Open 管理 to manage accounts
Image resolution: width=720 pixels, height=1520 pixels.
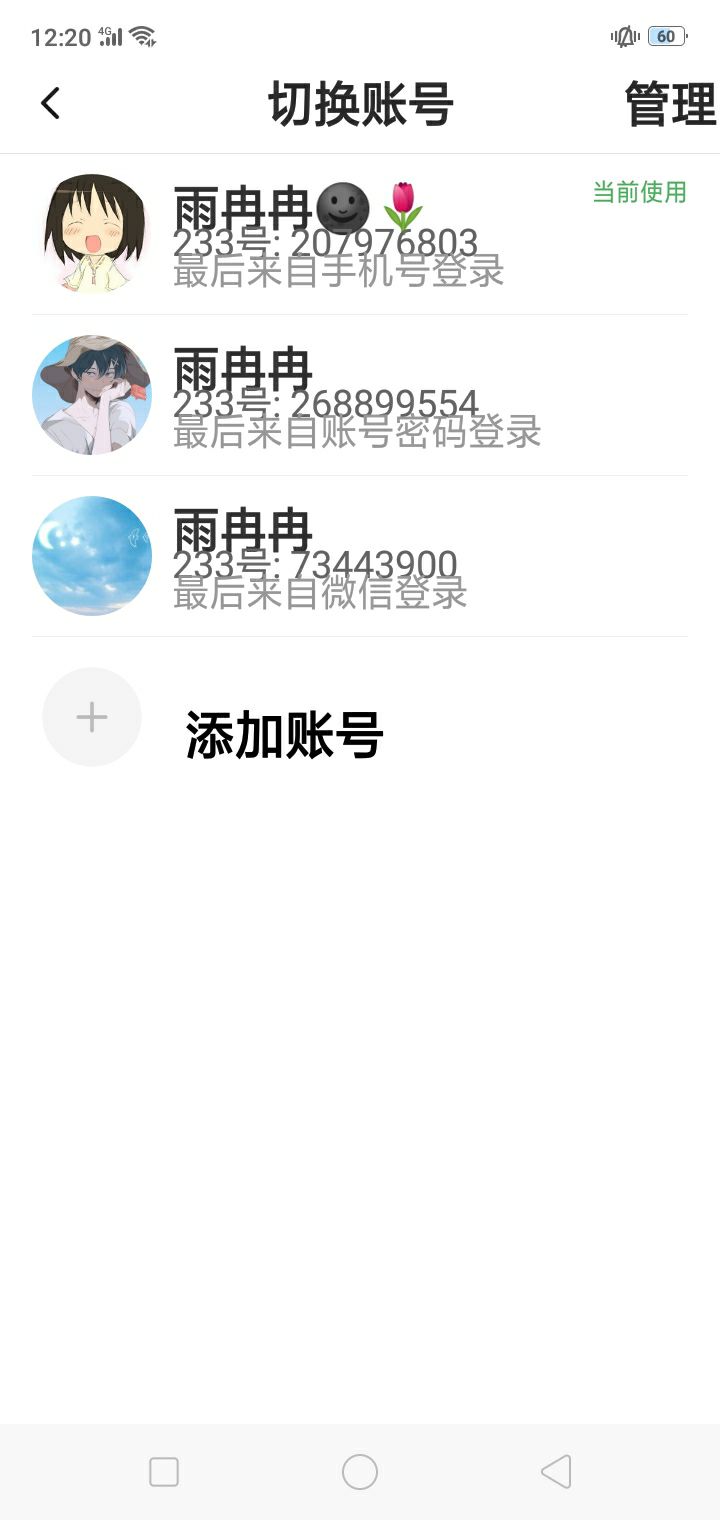click(669, 104)
